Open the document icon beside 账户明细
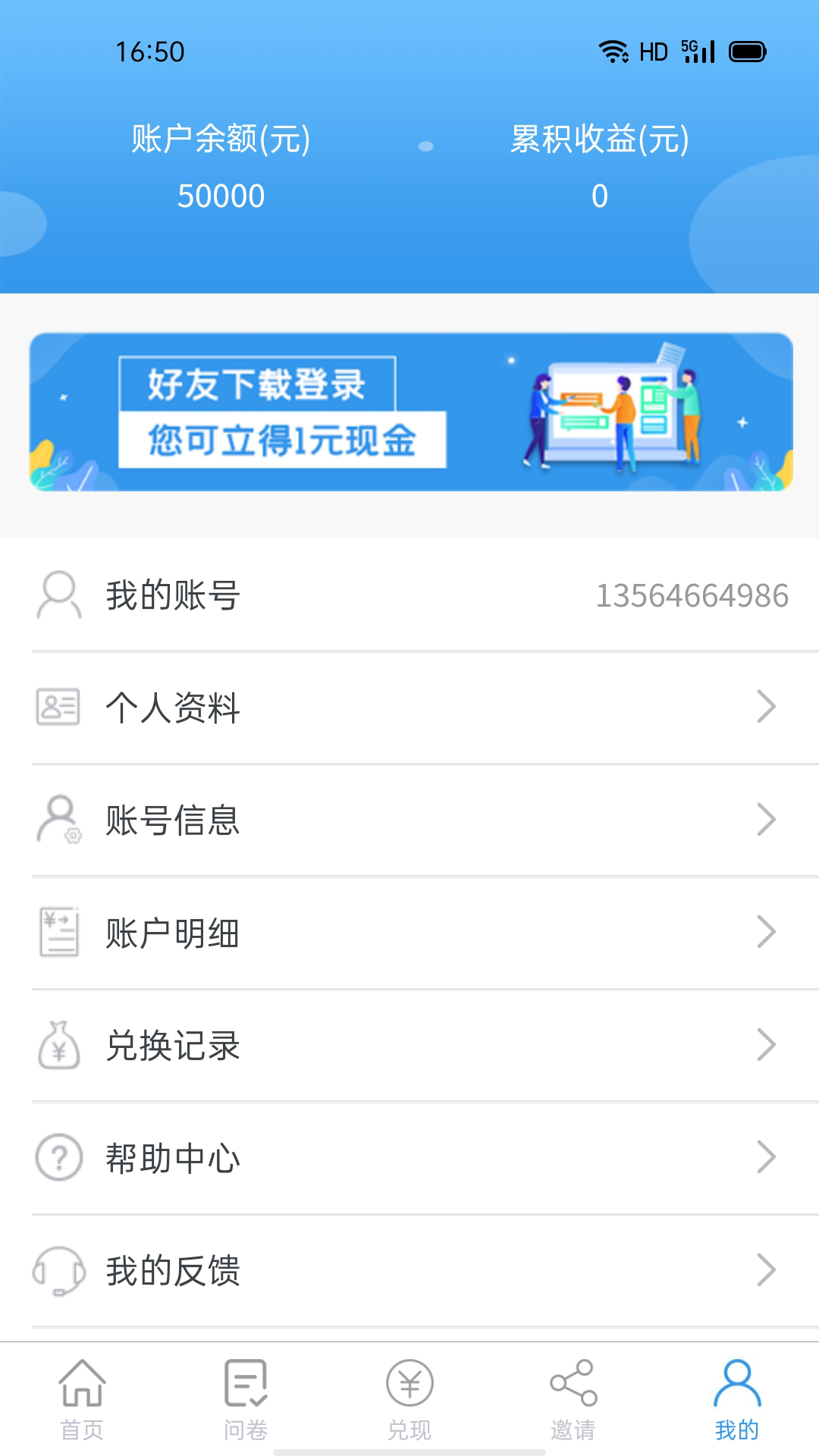 pyautogui.click(x=59, y=932)
